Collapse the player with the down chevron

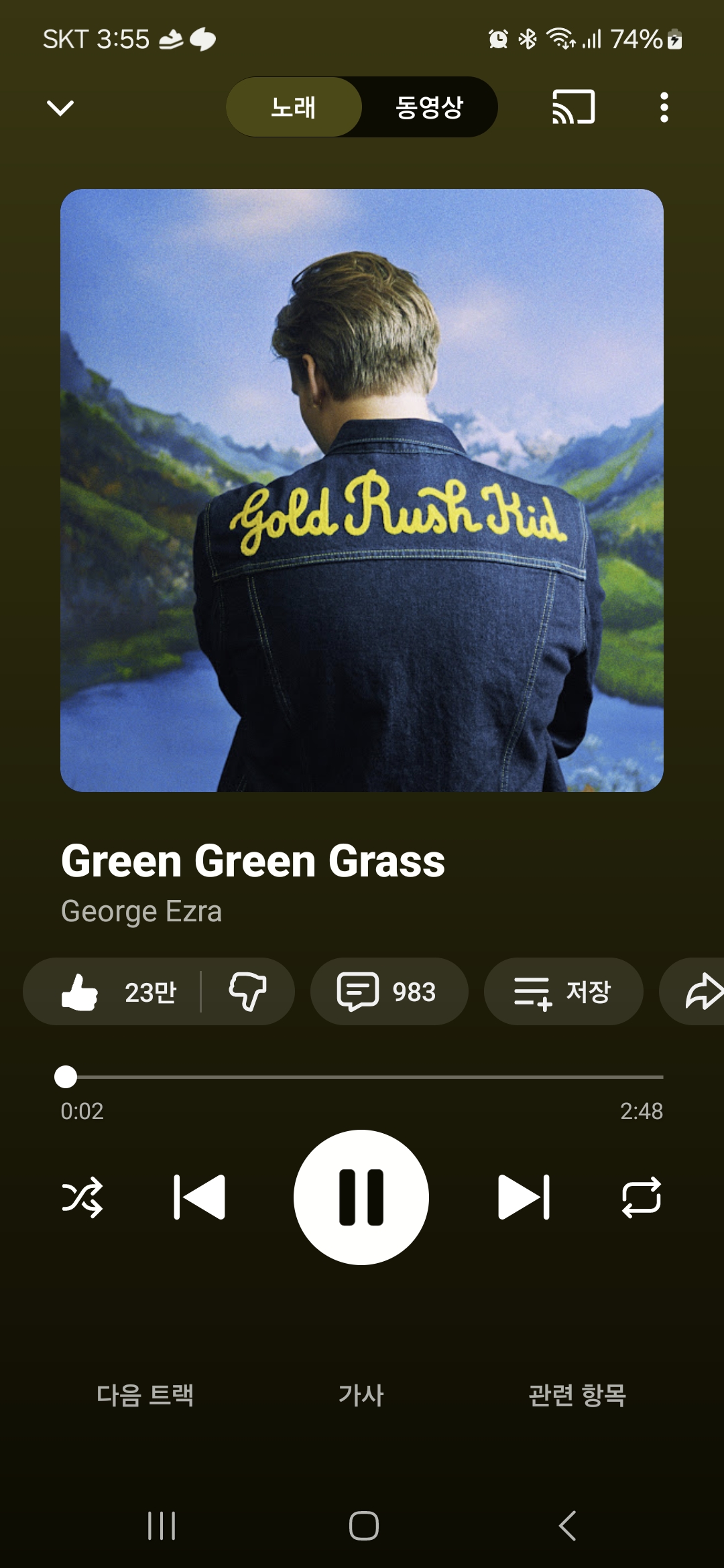coord(60,107)
